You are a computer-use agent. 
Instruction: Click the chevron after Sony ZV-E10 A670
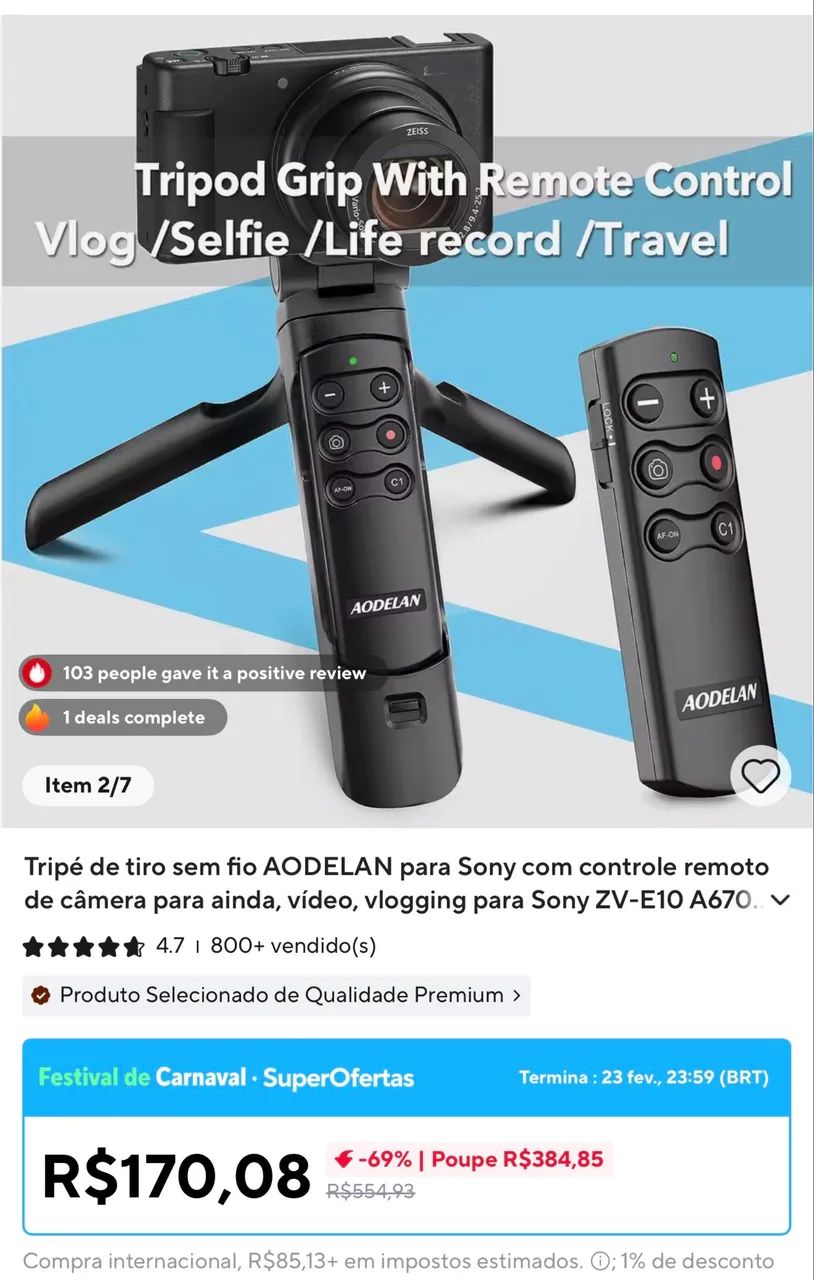[779, 899]
